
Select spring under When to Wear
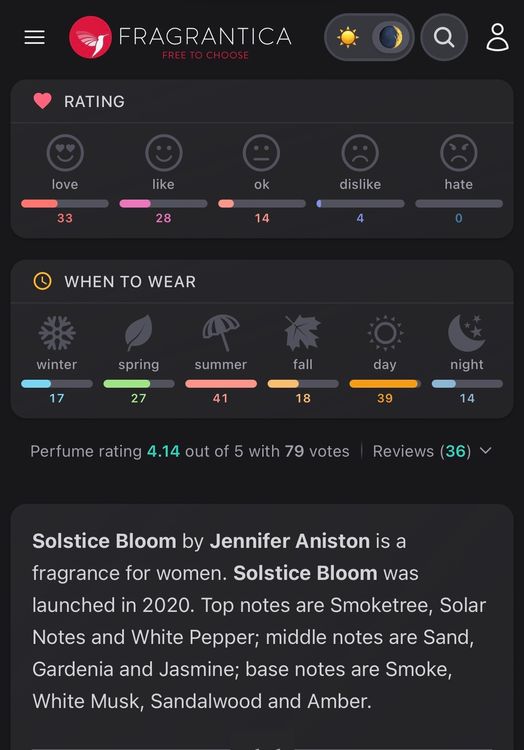[x=139, y=332]
